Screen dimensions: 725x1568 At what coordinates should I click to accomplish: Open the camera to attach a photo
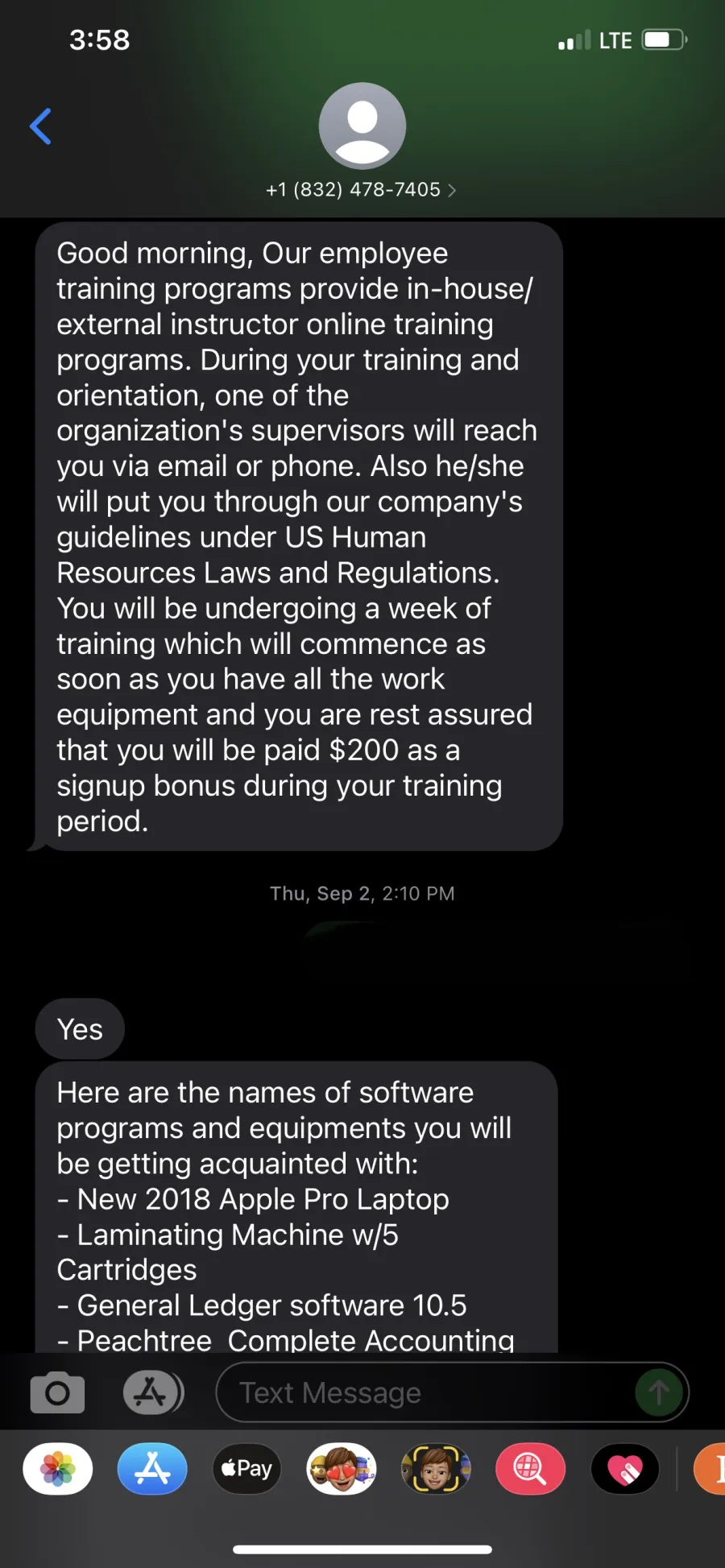[57, 1392]
